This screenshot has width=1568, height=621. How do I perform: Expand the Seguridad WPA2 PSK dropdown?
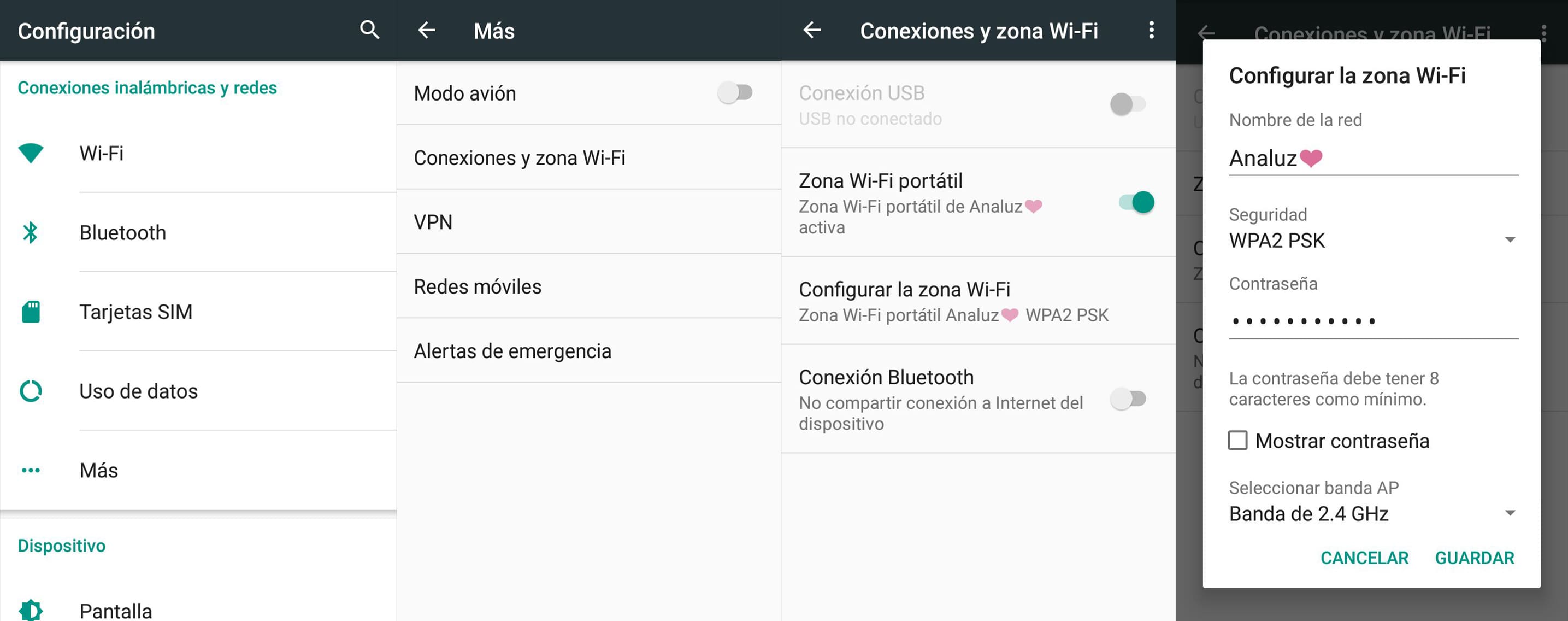click(x=1372, y=241)
